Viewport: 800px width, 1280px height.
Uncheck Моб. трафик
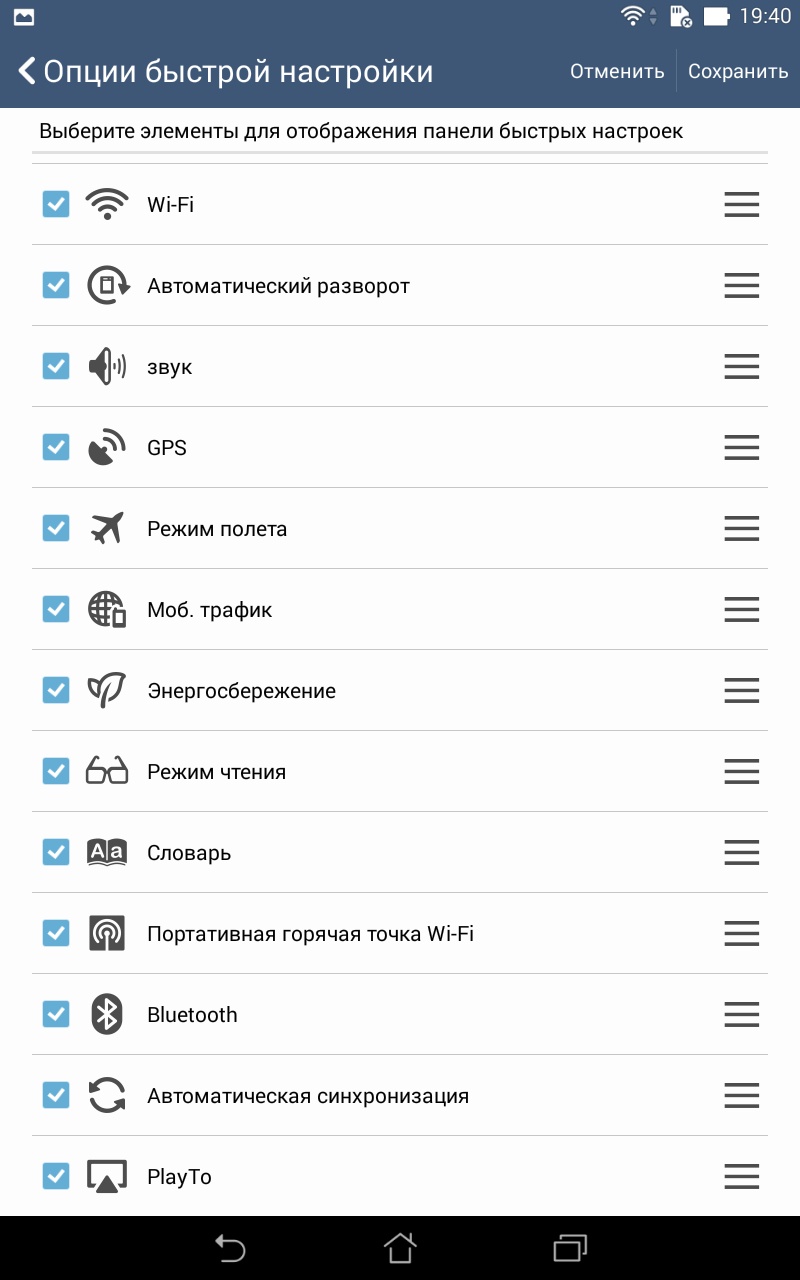(x=56, y=609)
